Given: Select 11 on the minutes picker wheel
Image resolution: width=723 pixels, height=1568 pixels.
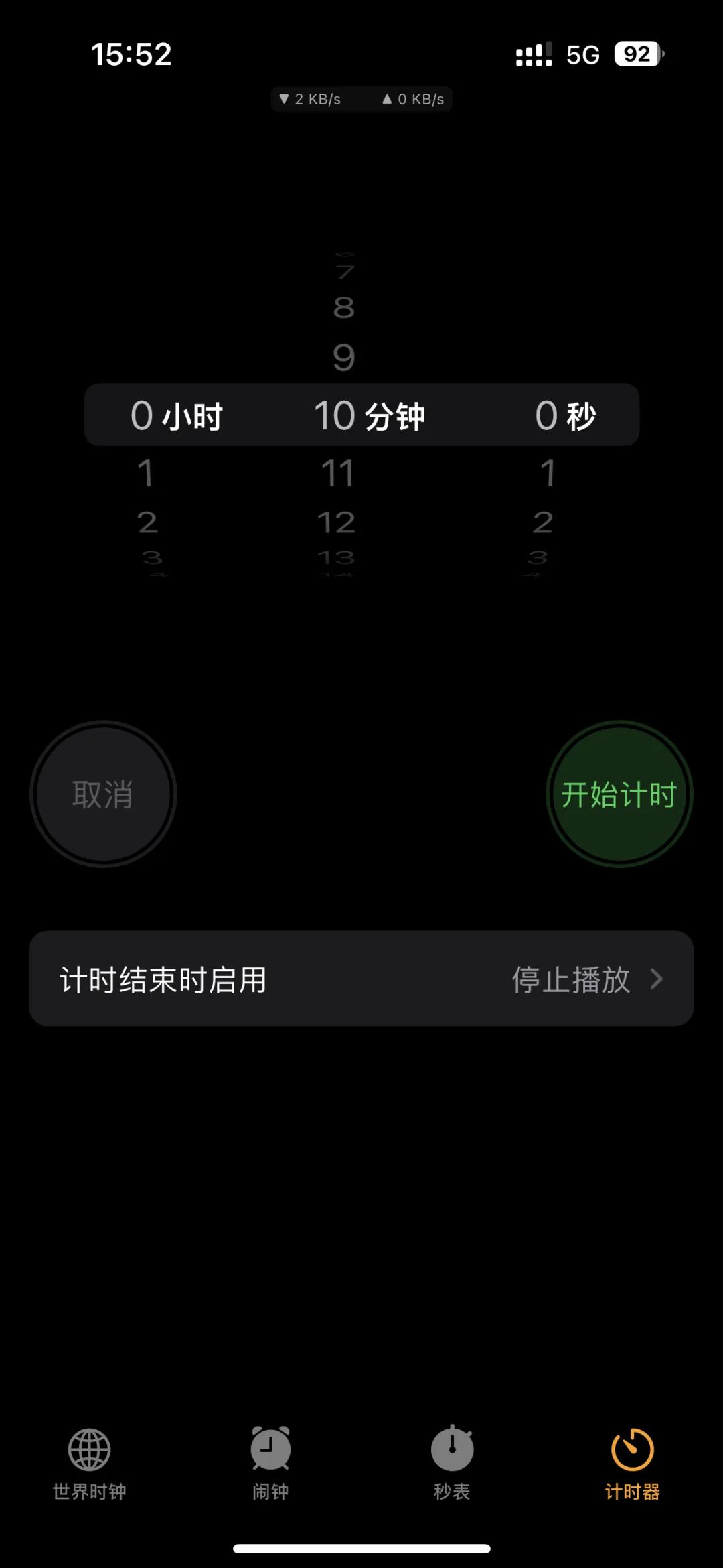Looking at the screenshot, I should (x=339, y=473).
